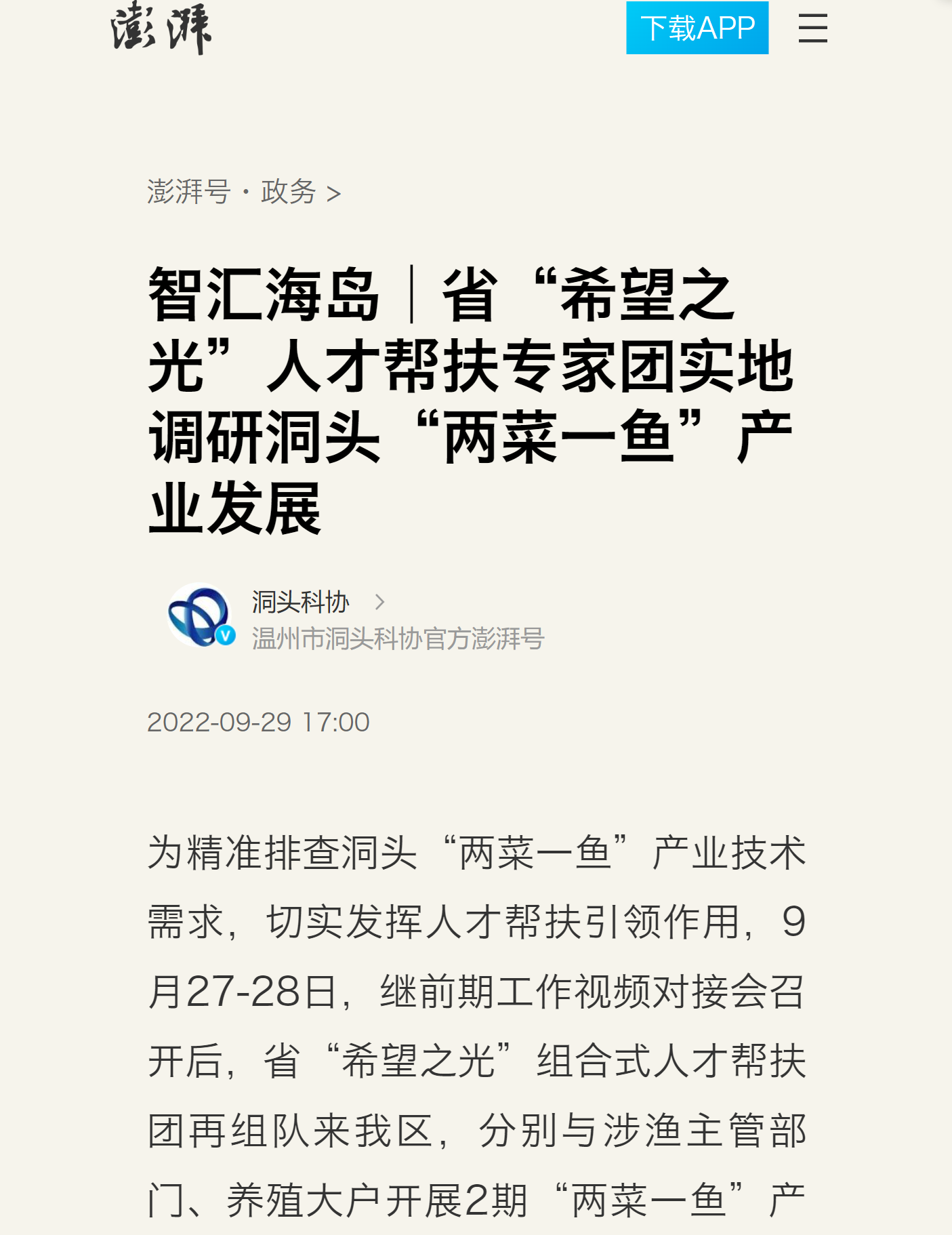The image size is (952, 1235).
Task: Open the hamburger menu
Action: coord(812,28)
